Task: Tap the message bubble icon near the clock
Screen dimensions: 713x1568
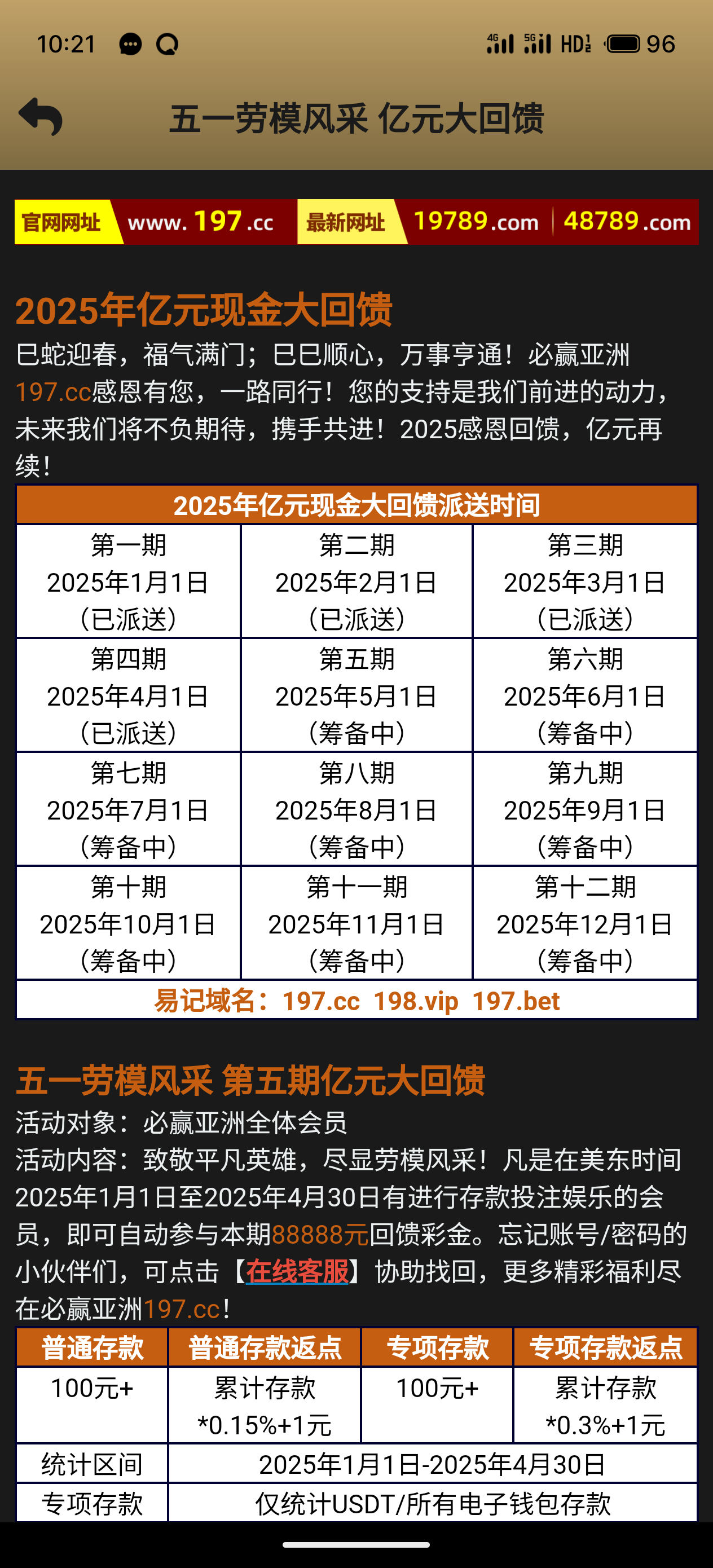Action: pos(130,44)
